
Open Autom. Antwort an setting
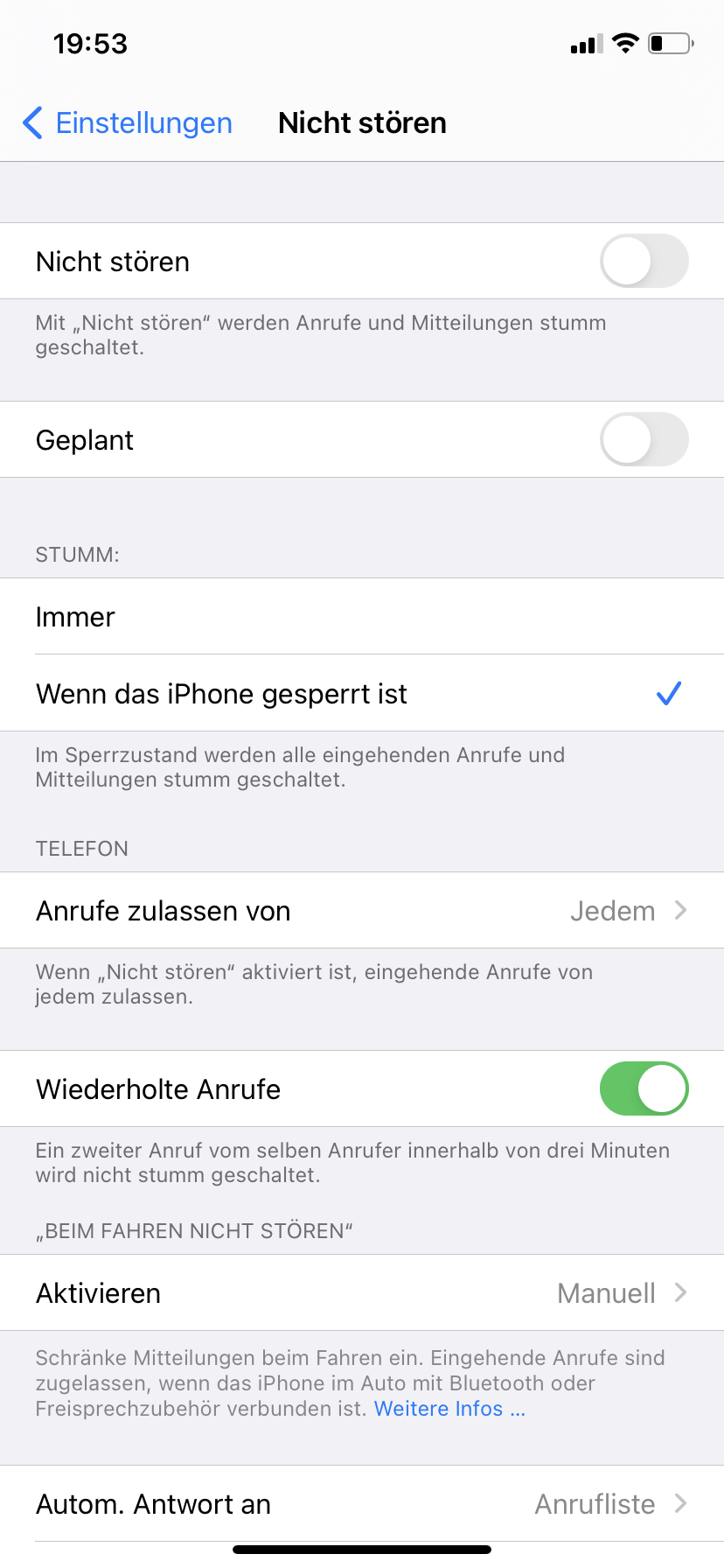pyautogui.click(x=362, y=1504)
